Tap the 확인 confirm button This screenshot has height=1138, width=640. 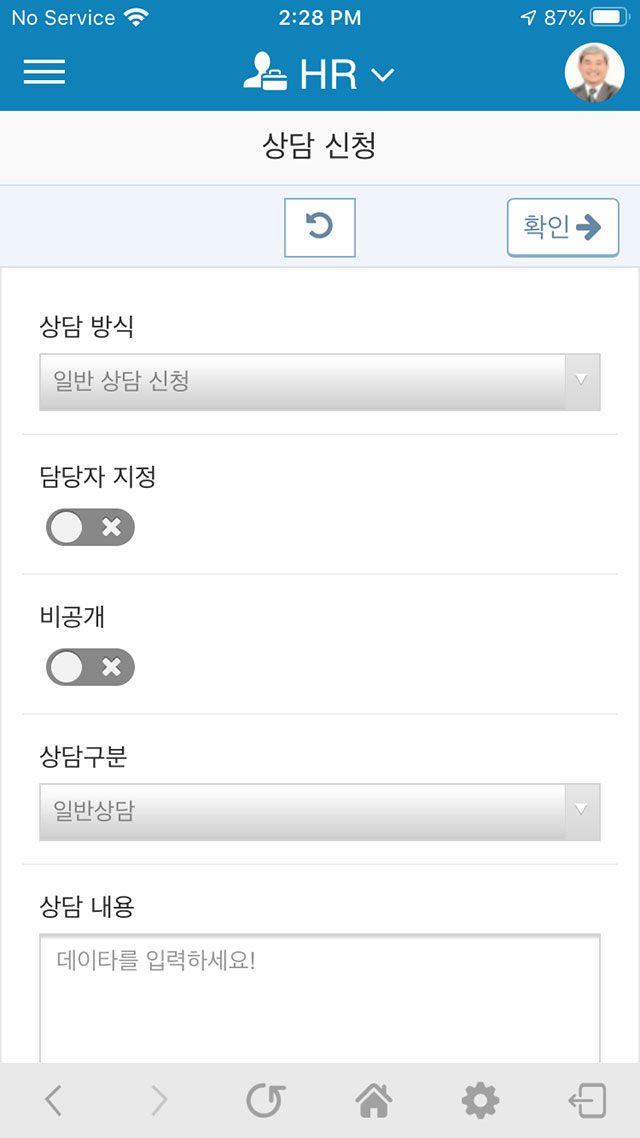tap(563, 227)
